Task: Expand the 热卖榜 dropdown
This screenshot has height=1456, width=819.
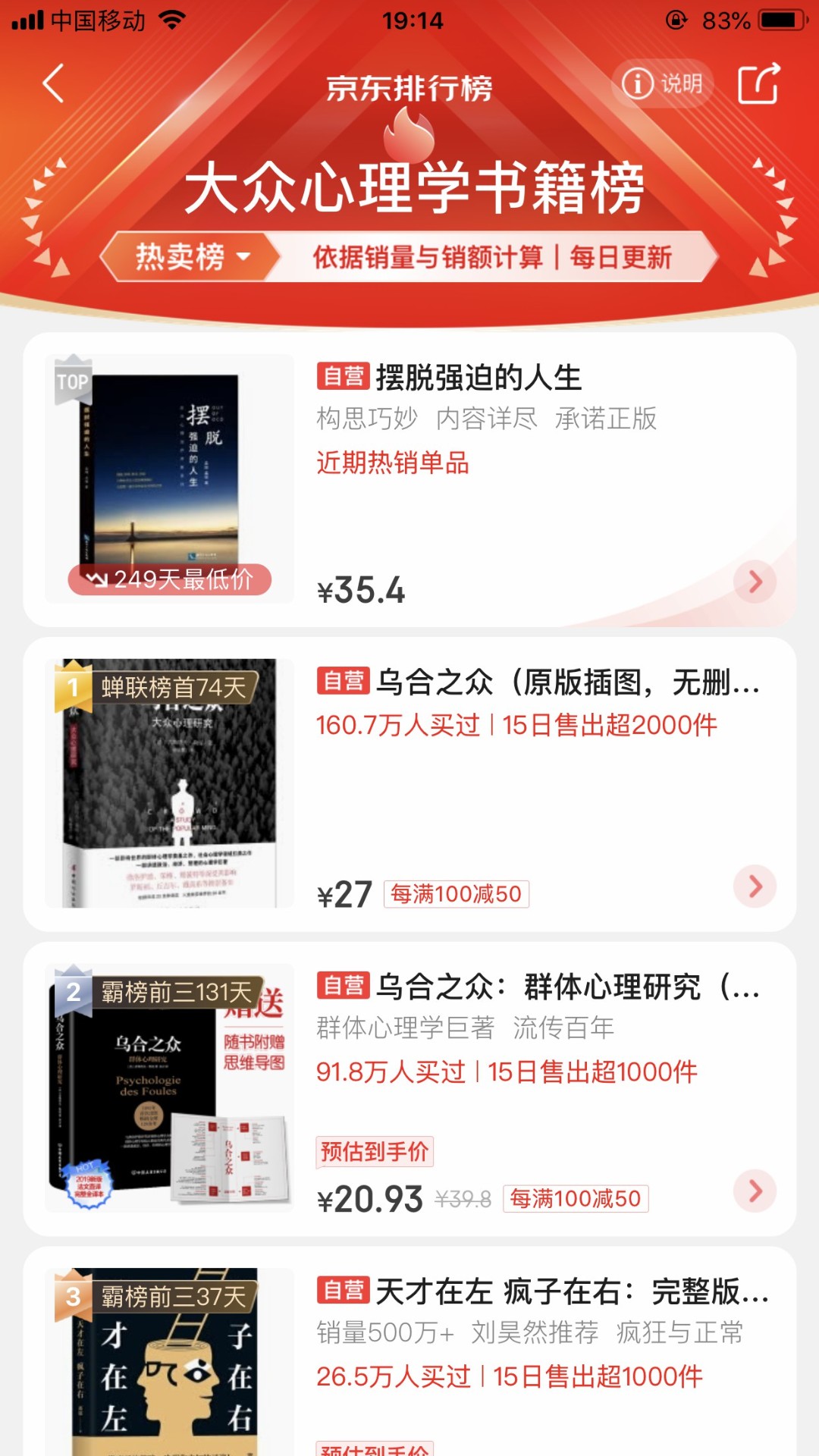Action: [x=193, y=257]
